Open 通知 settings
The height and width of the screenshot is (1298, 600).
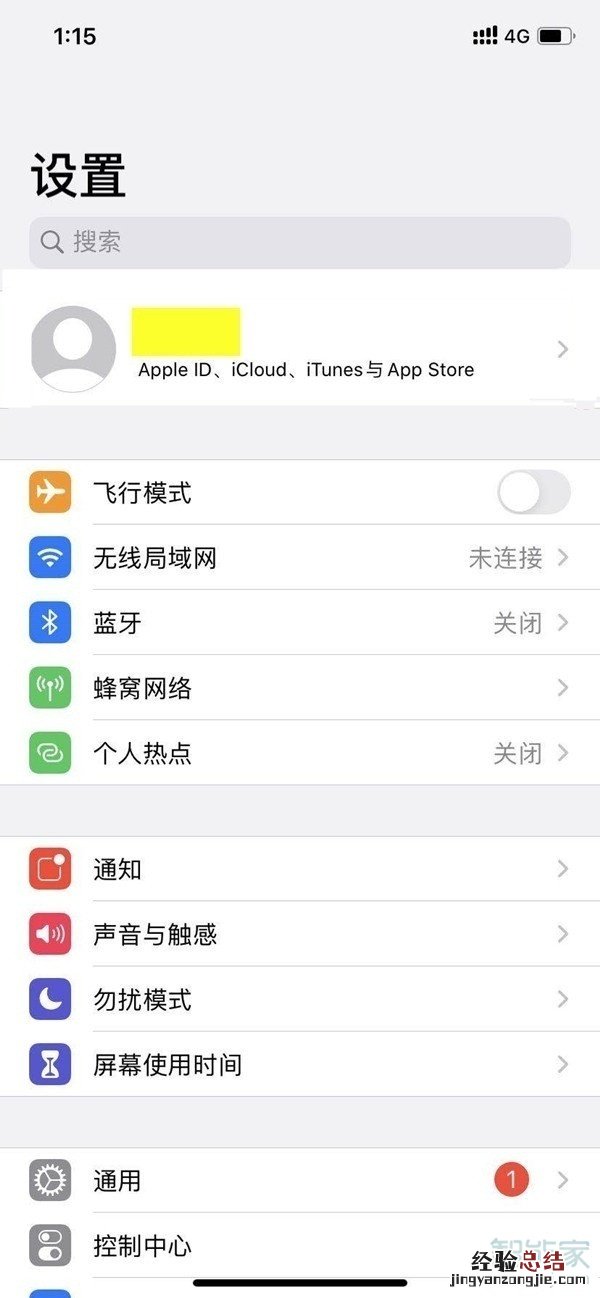click(300, 869)
